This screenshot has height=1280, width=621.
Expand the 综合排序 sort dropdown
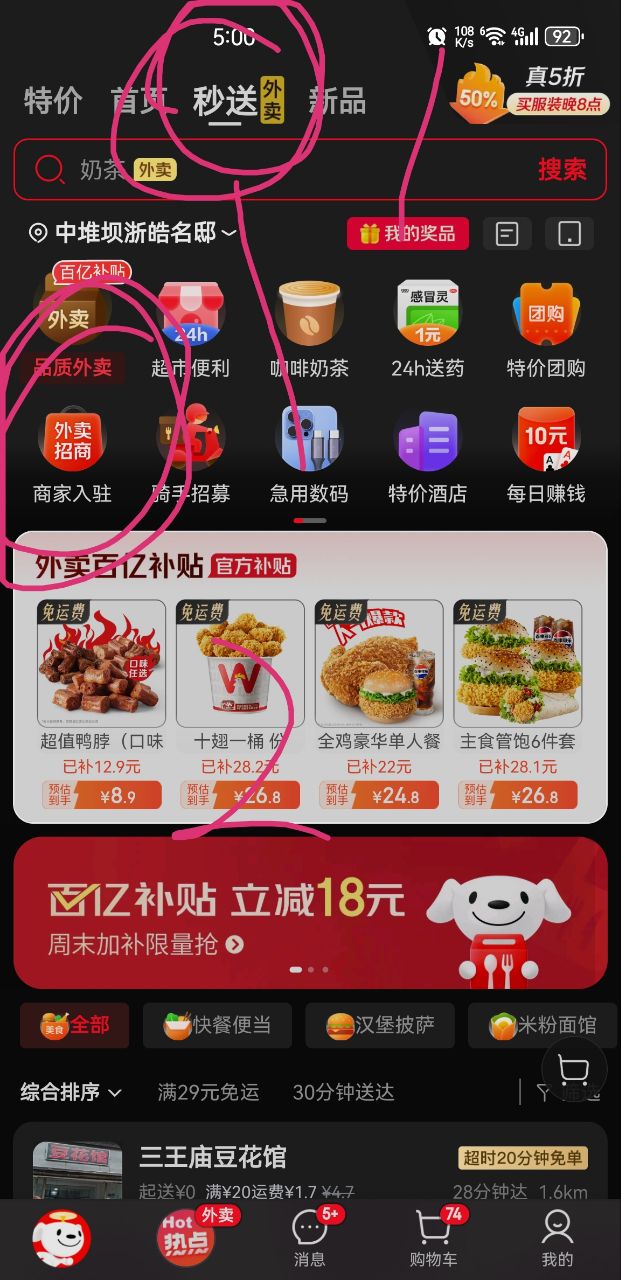71,1092
